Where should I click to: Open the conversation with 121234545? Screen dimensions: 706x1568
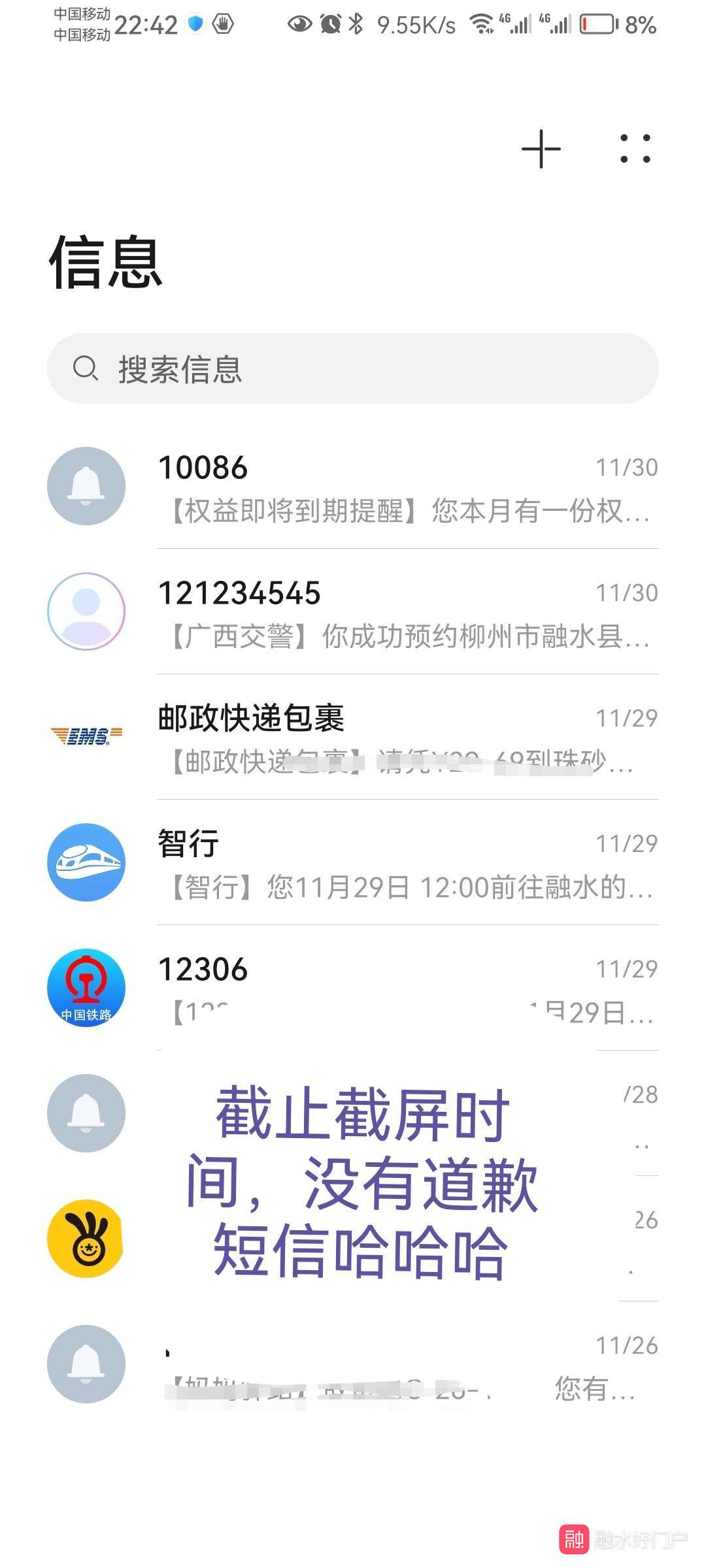[353, 612]
